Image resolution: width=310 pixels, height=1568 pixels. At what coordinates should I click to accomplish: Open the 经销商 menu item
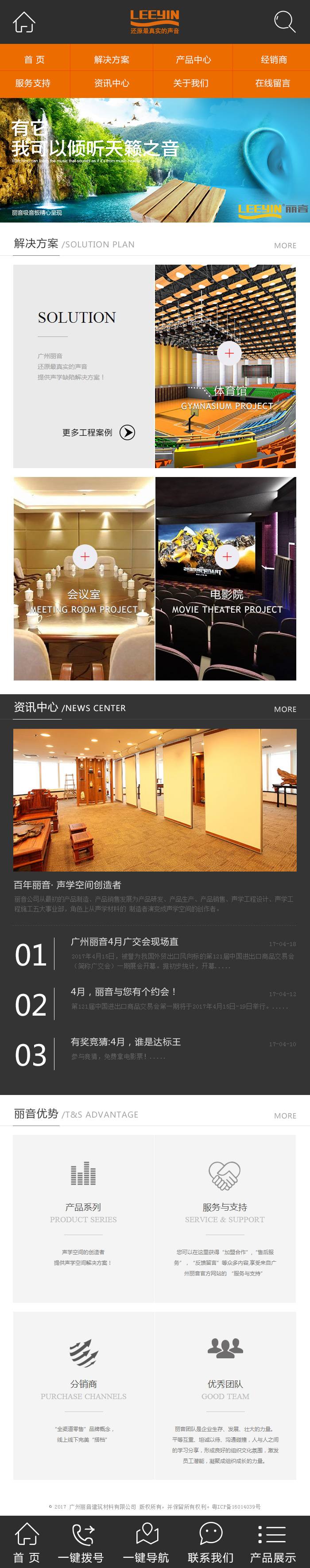click(x=274, y=60)
